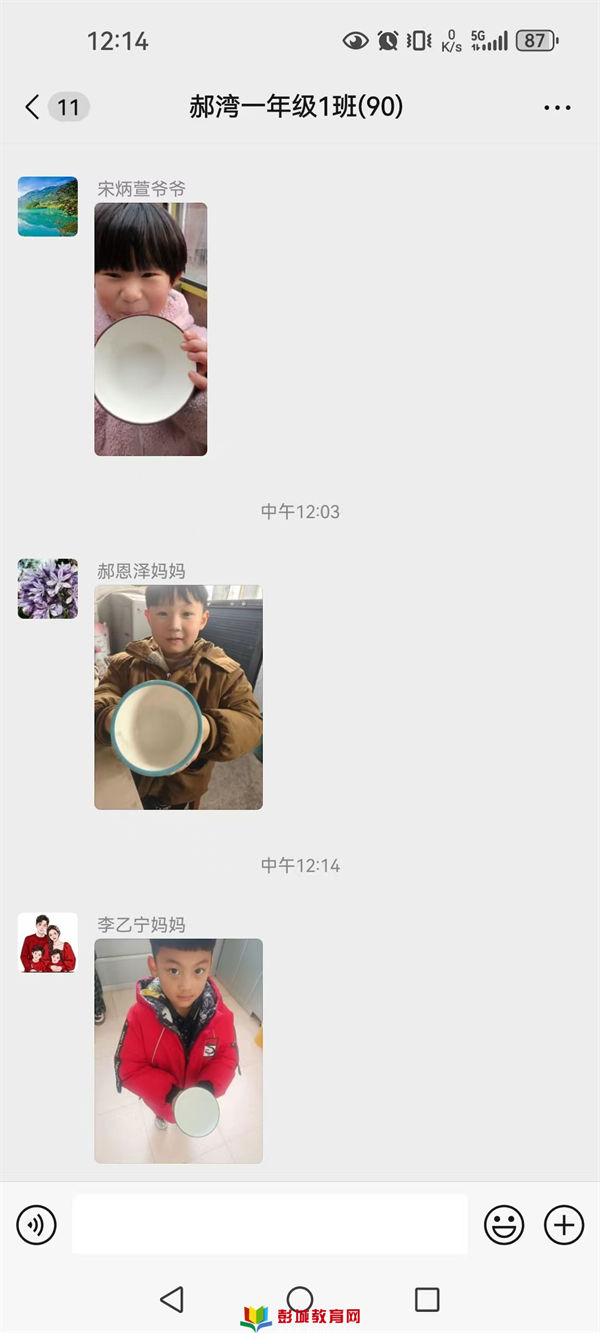Open the photo sent by 李乙宁妈妈
This screenshot has height=1333, width=600.
pos(178,1050)
